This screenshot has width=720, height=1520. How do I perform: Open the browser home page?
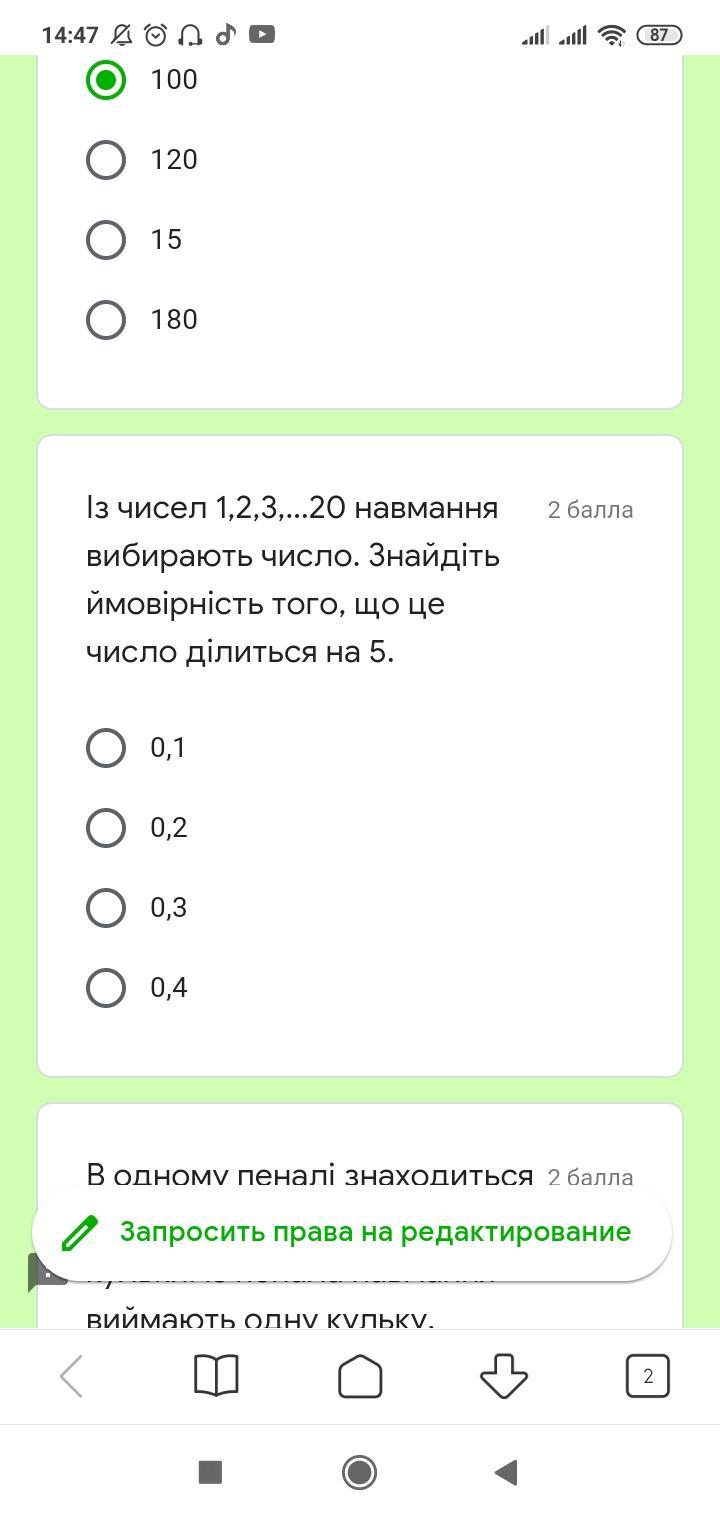(x=360, y=1377)
